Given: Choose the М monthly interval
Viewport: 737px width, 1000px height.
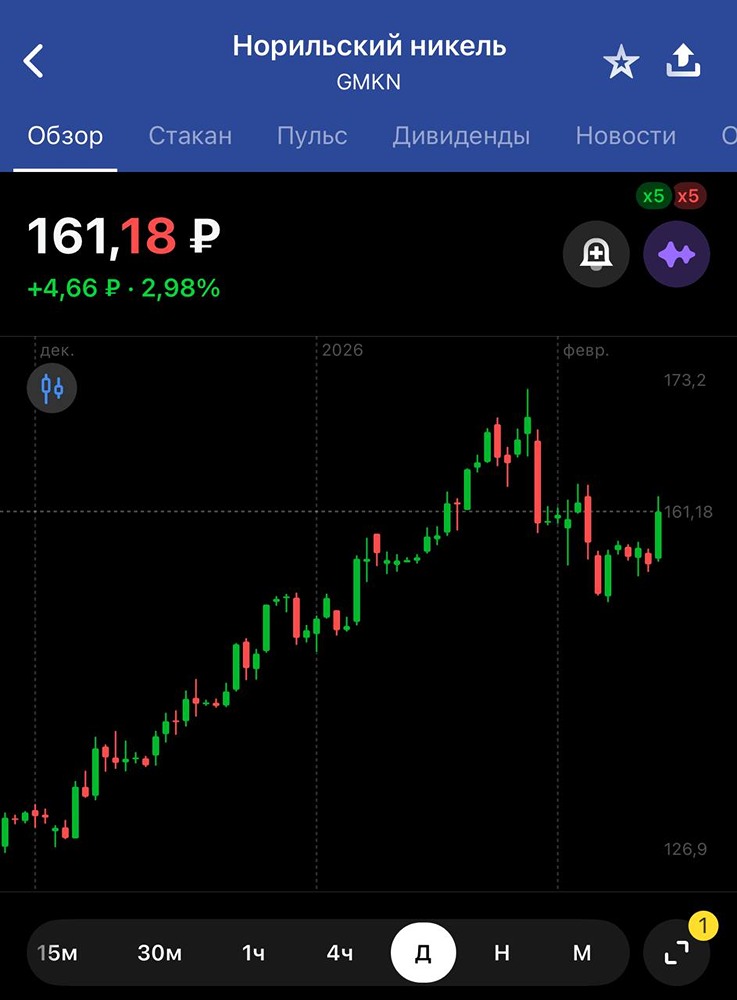Looking at the screenshot, I should click(582, 952).
